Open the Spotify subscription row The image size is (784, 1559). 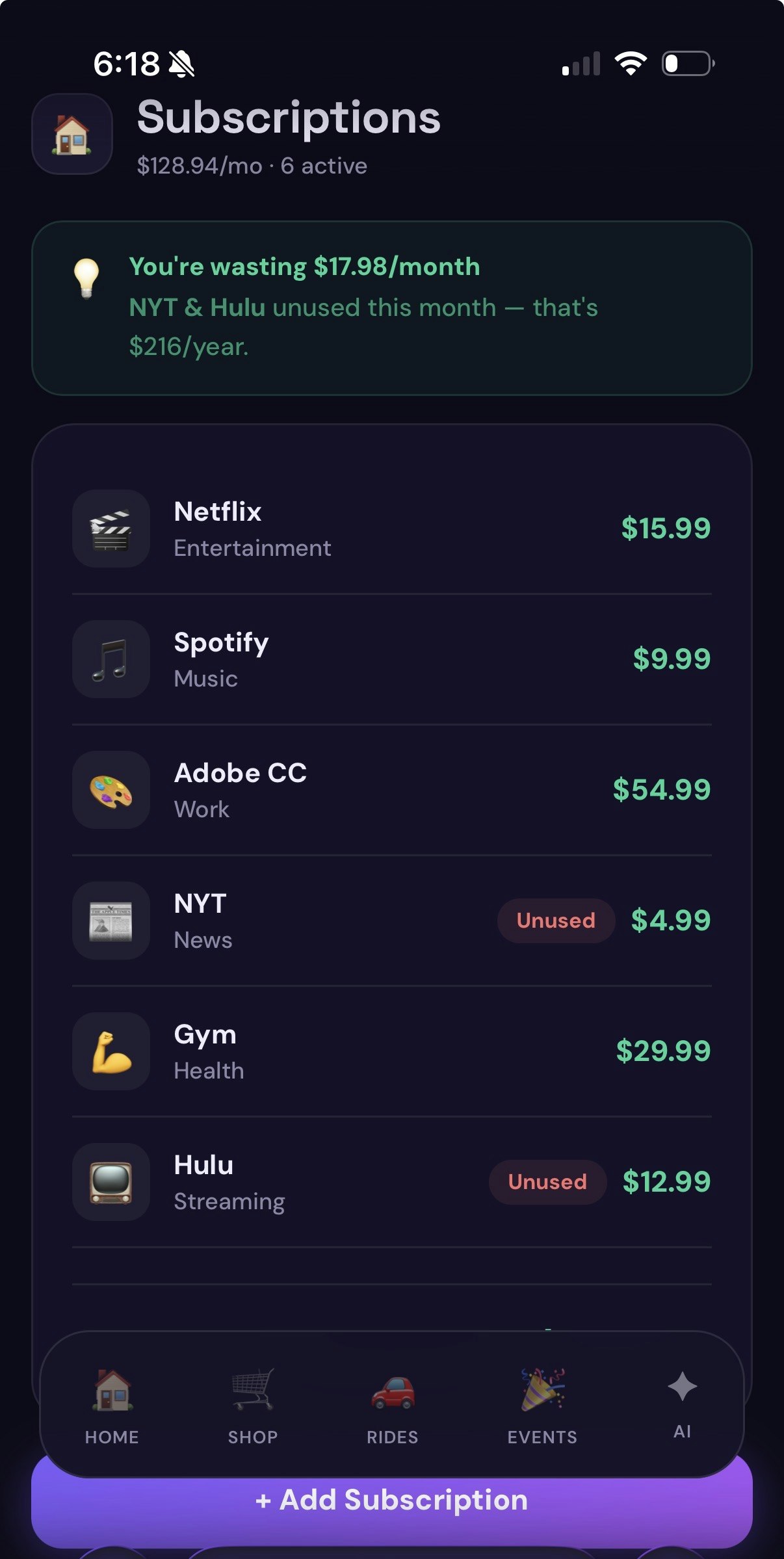(391, 659)
